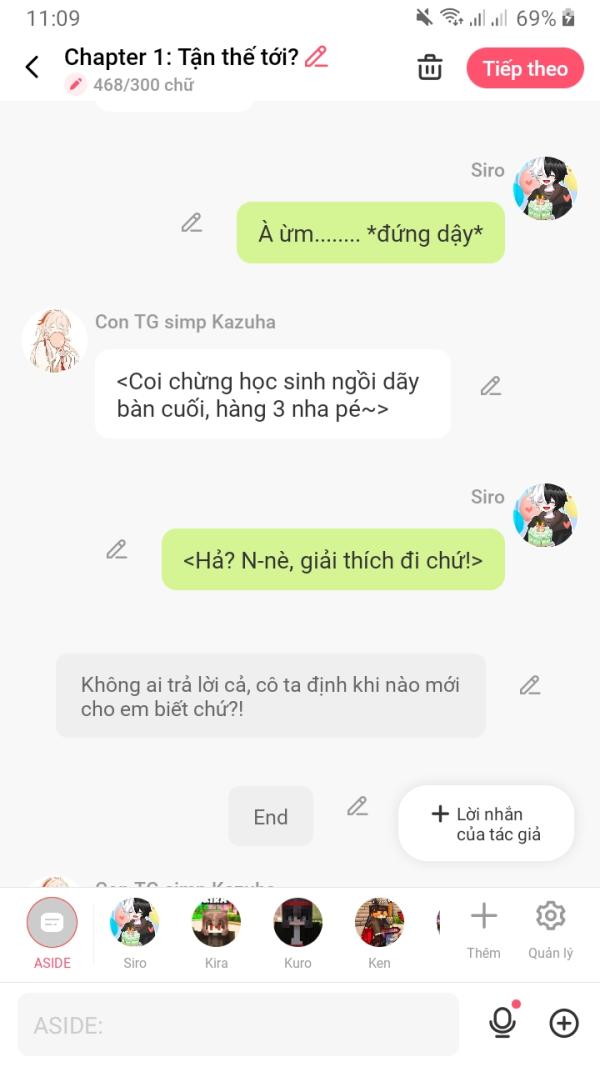
Task: Focus the ASIDE text input field
Action: coord(238,1025)
